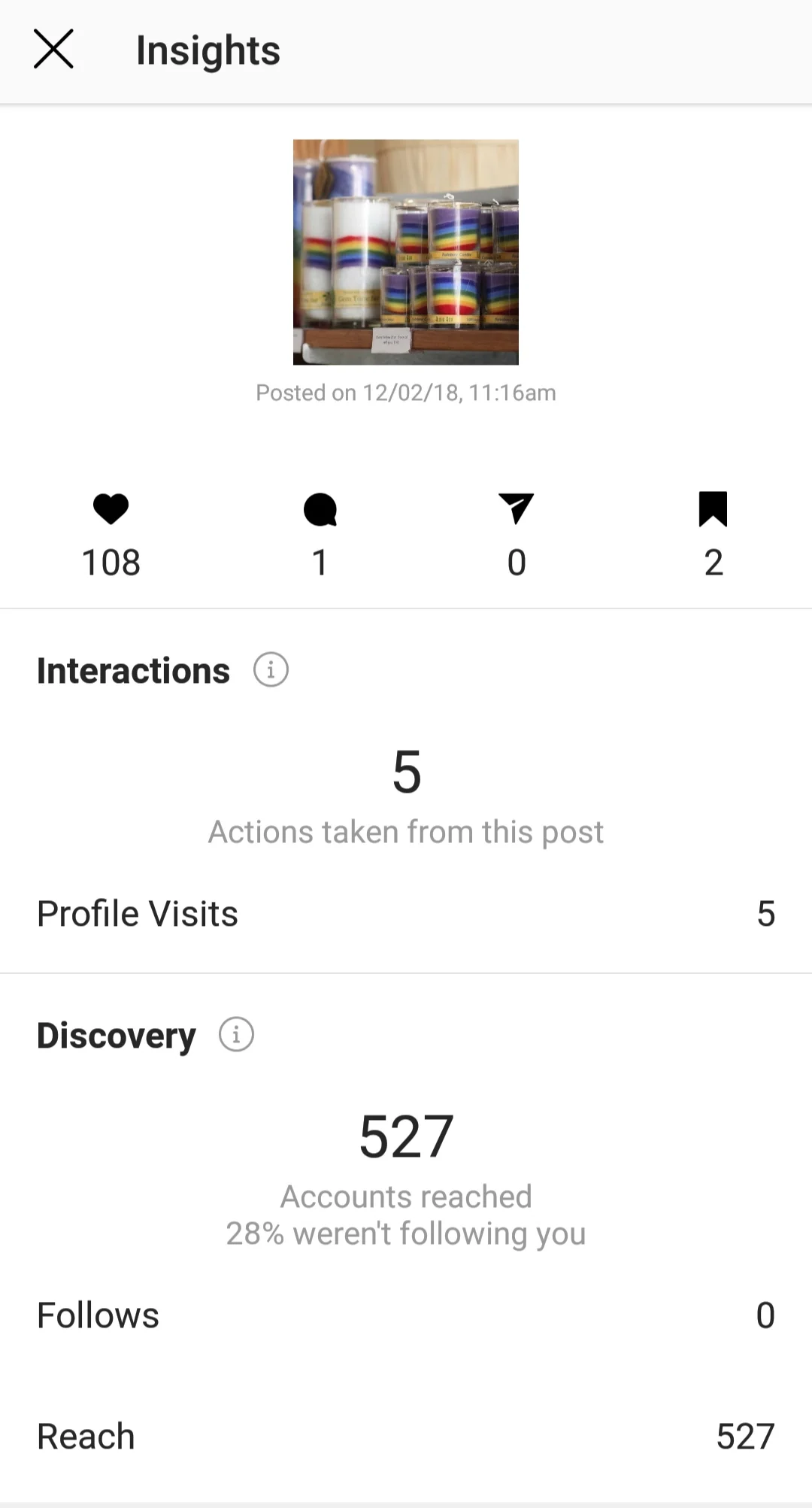Open the info icon next to Interactions
The height and width of the screenshot is (1508, 812).
coord(271,669)
